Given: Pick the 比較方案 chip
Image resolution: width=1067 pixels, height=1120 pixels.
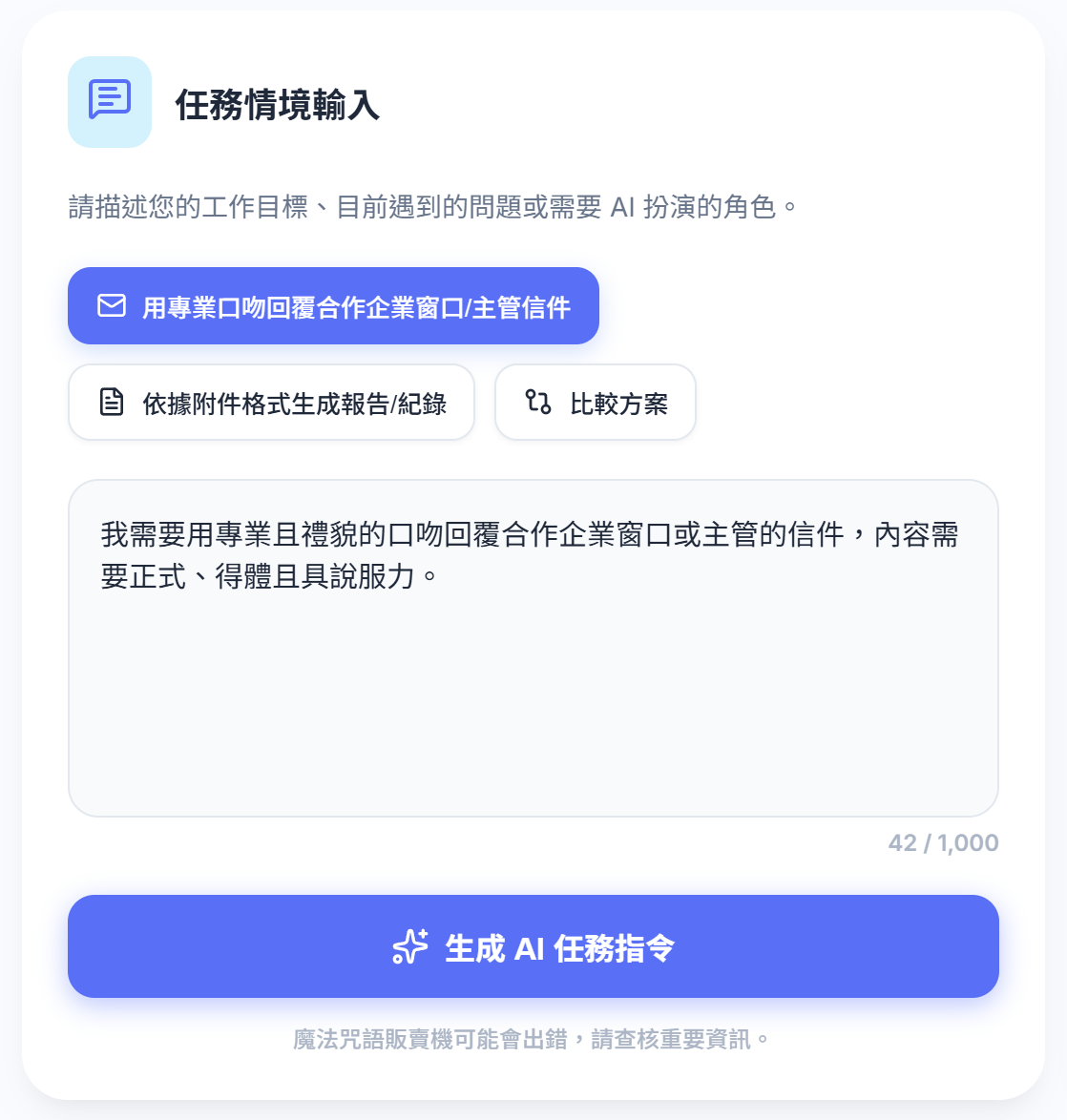Looking at the screenshot, I should [x=595, y=403].
